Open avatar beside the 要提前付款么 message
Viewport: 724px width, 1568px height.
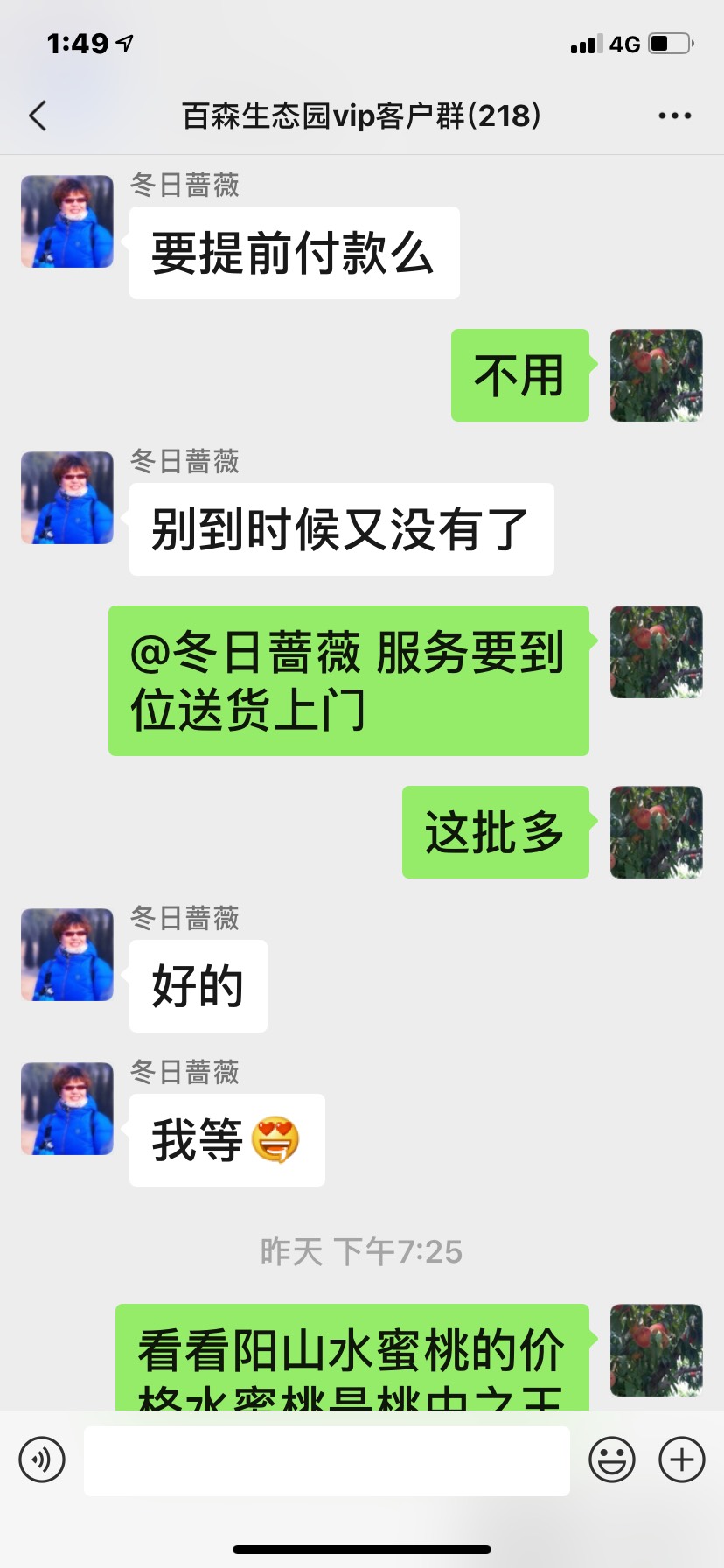point(67,221)
